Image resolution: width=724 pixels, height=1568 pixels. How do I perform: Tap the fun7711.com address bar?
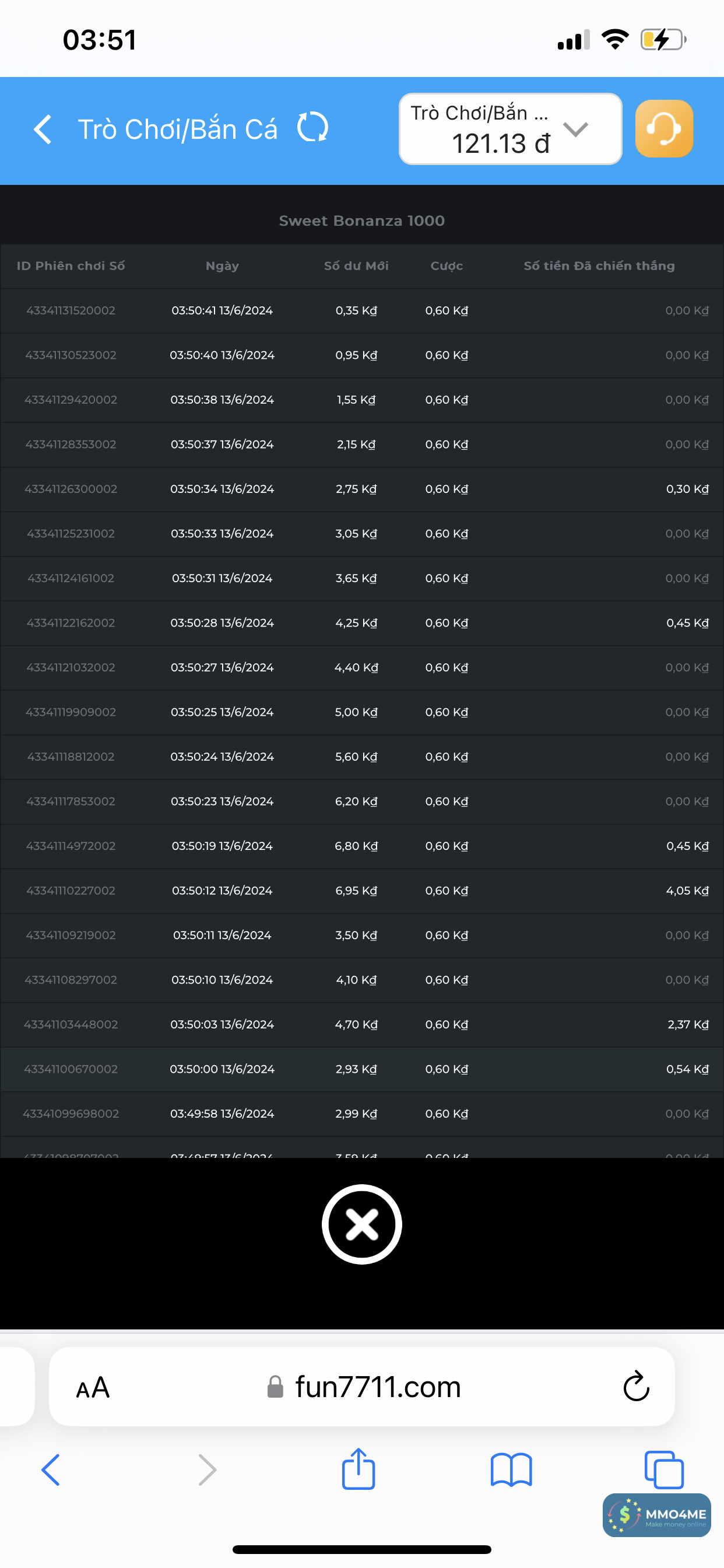click(377, 1387)
